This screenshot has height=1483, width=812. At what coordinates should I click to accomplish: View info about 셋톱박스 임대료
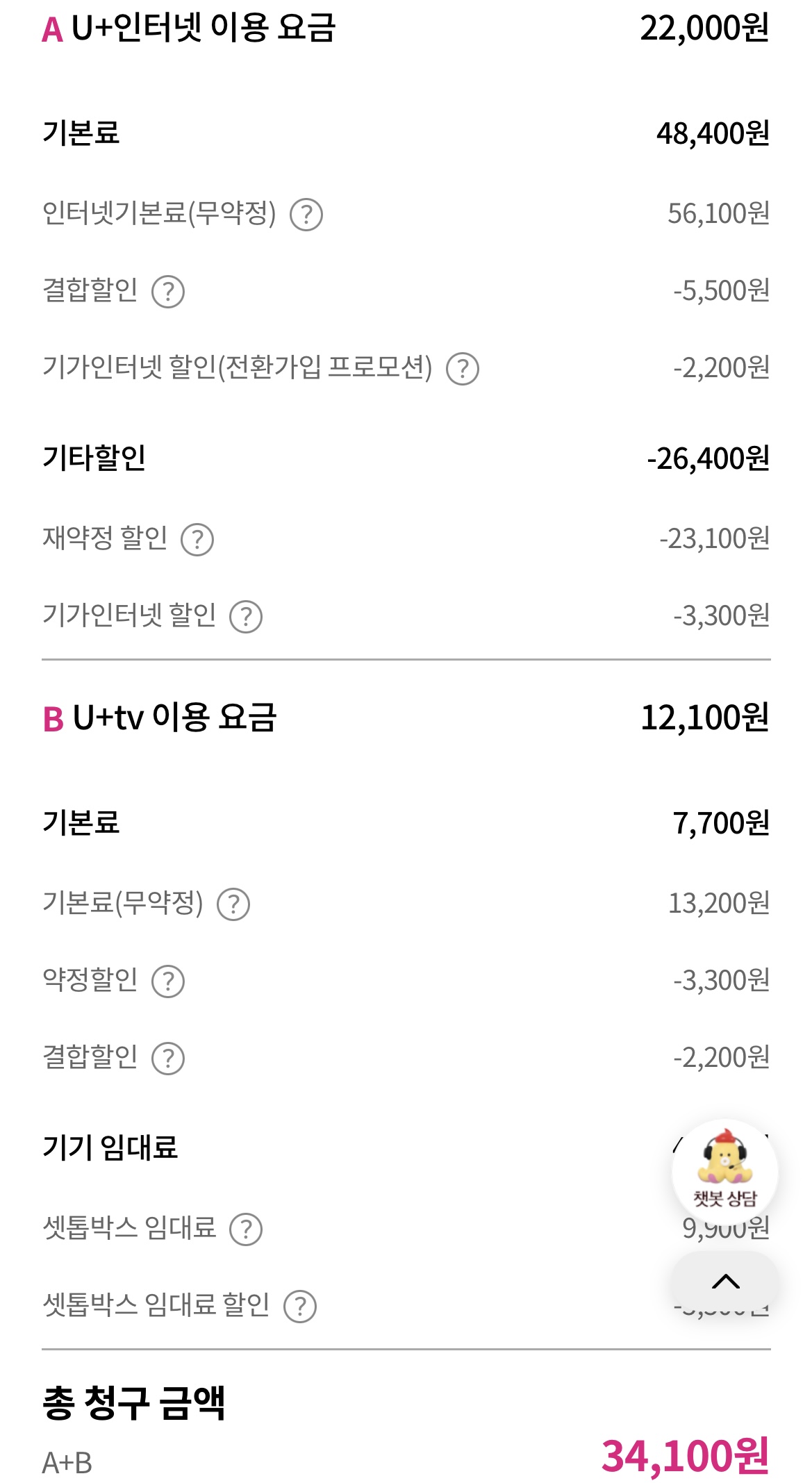pos(246,1229)
